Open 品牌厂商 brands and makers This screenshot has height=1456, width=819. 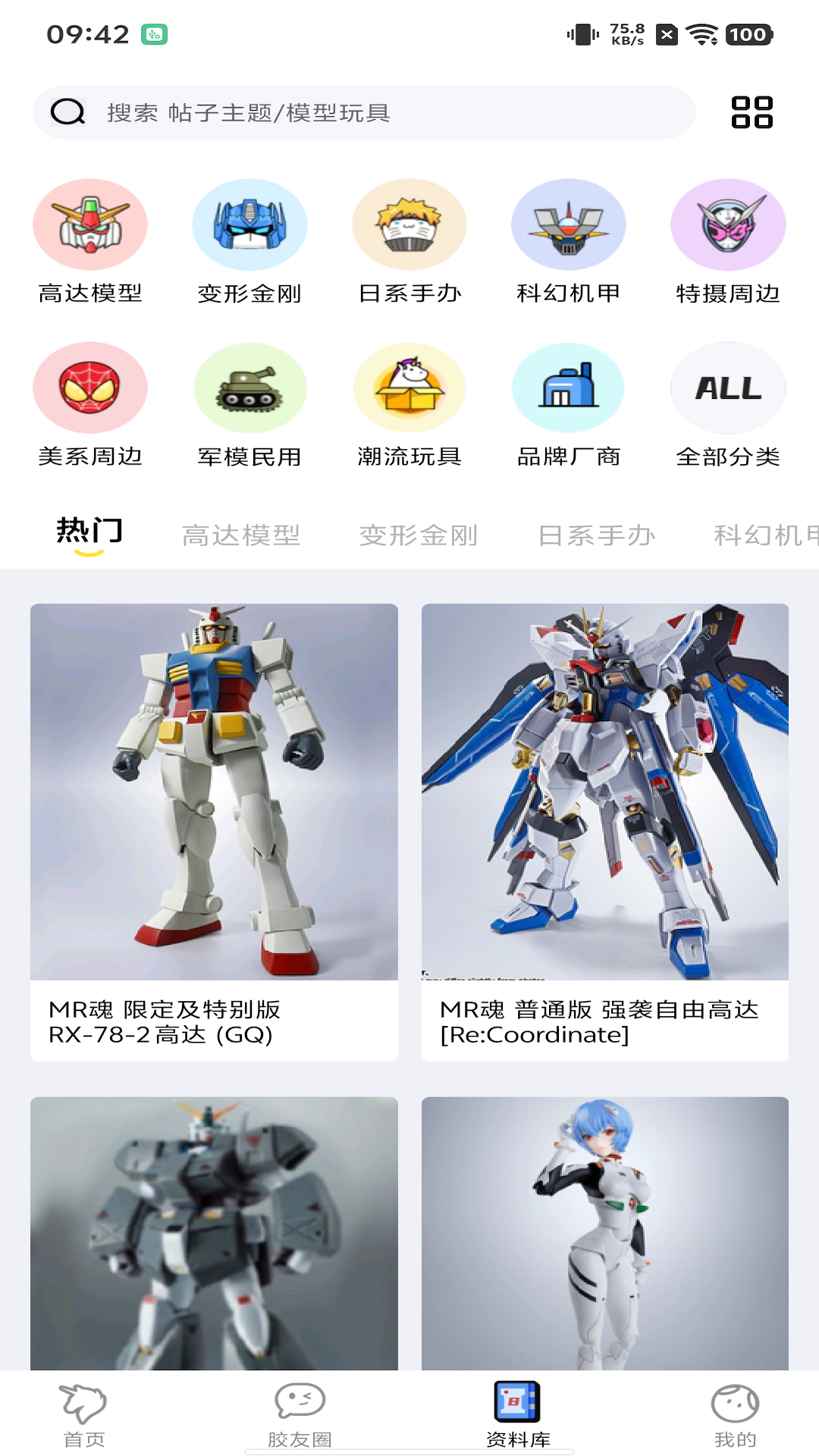point(569,388)
